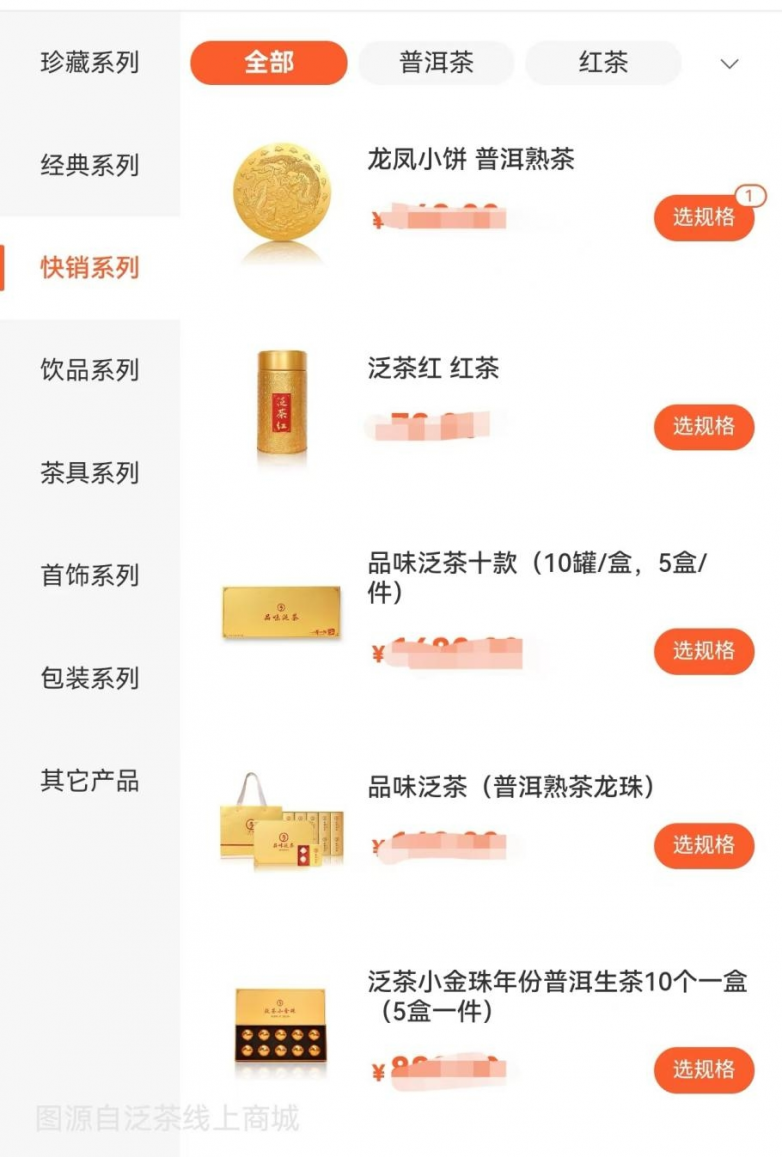Image resolution: width=782 pixels, height=1157 pixels.
Task: Click 选规格 for 品味泛茶十款
Action: [704, 653]
